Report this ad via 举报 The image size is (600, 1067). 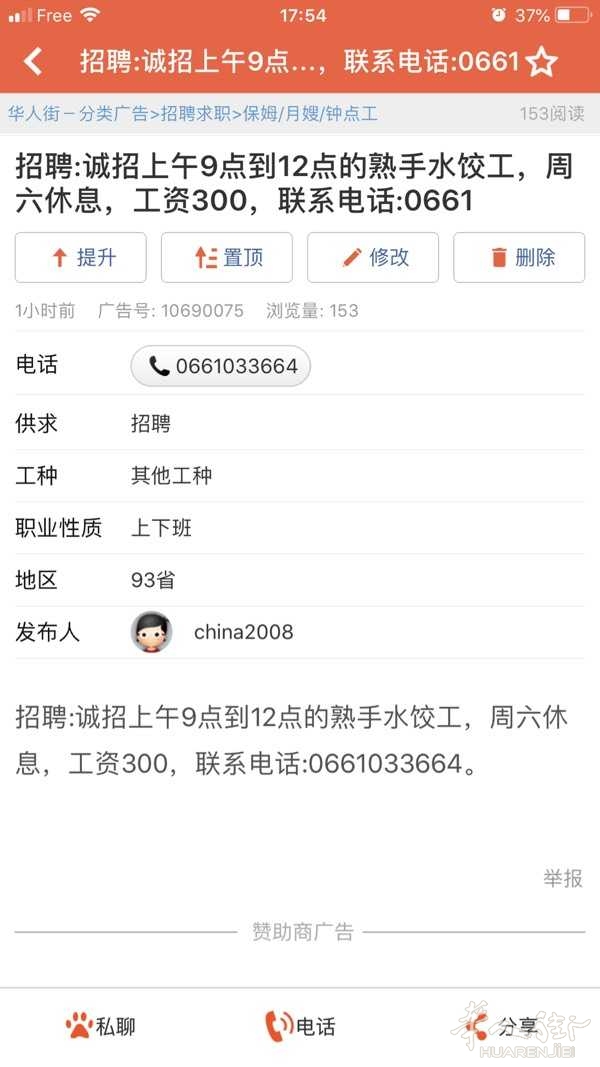pos(563,879)
